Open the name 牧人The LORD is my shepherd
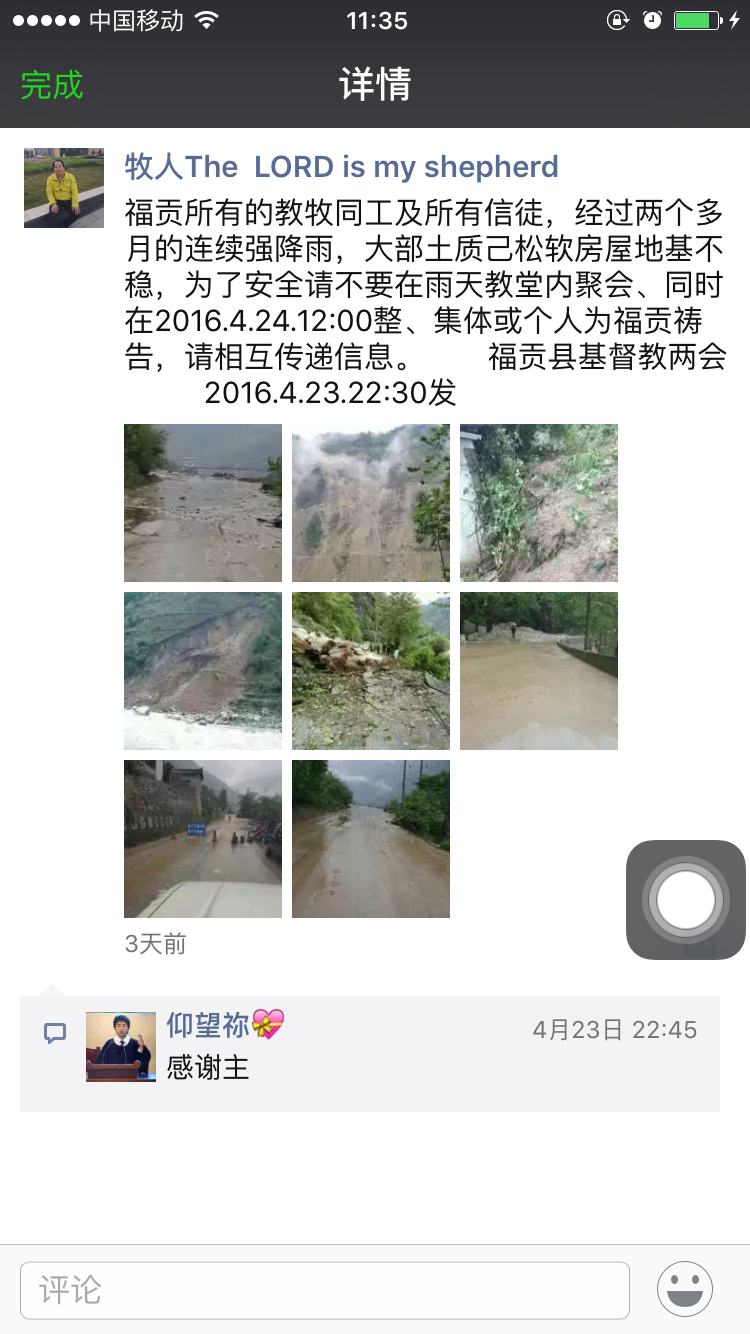 pos(341,167)
